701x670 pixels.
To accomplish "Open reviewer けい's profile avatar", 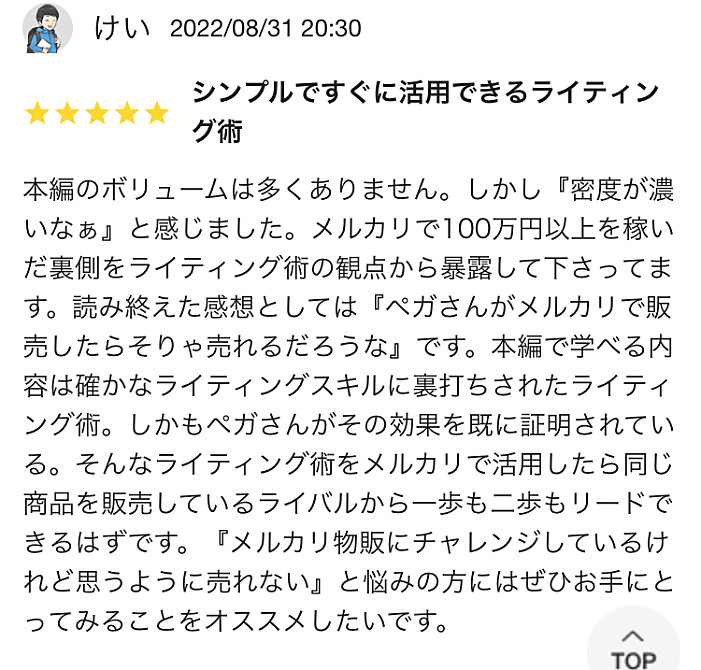I will coord(47,28).
